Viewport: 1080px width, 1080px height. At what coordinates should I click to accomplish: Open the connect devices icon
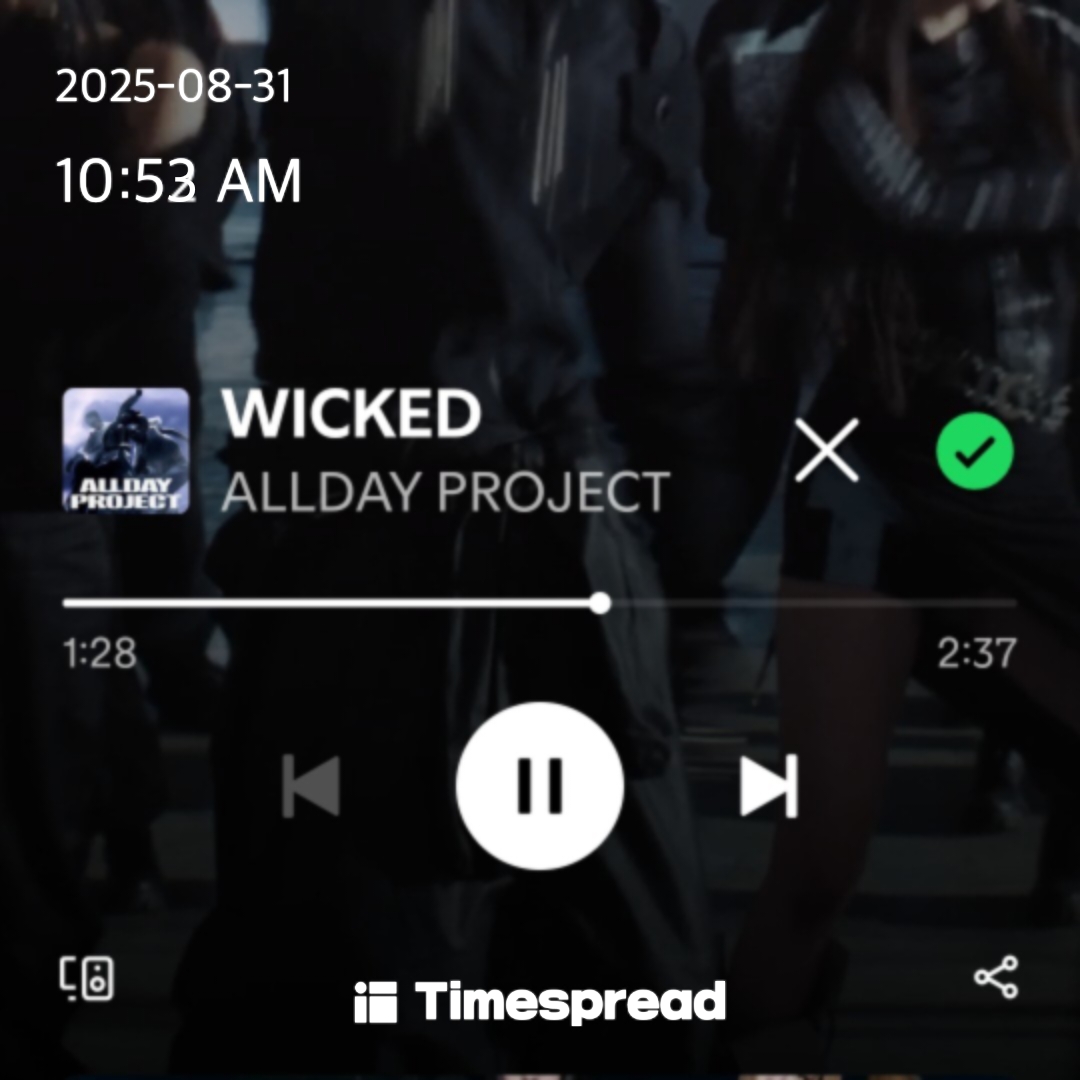(87, 978)
